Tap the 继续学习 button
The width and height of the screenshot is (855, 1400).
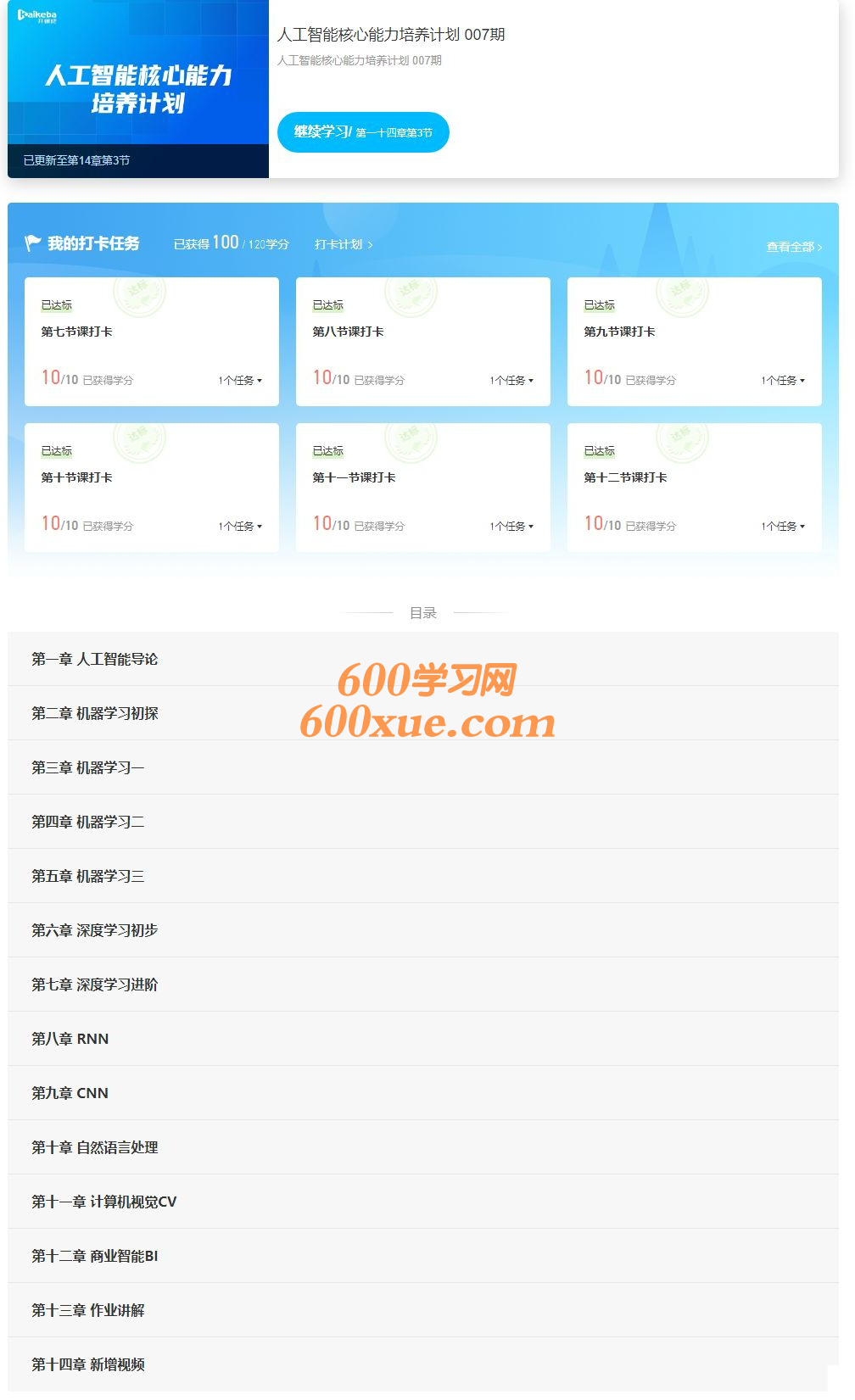[x=363, y=132]
